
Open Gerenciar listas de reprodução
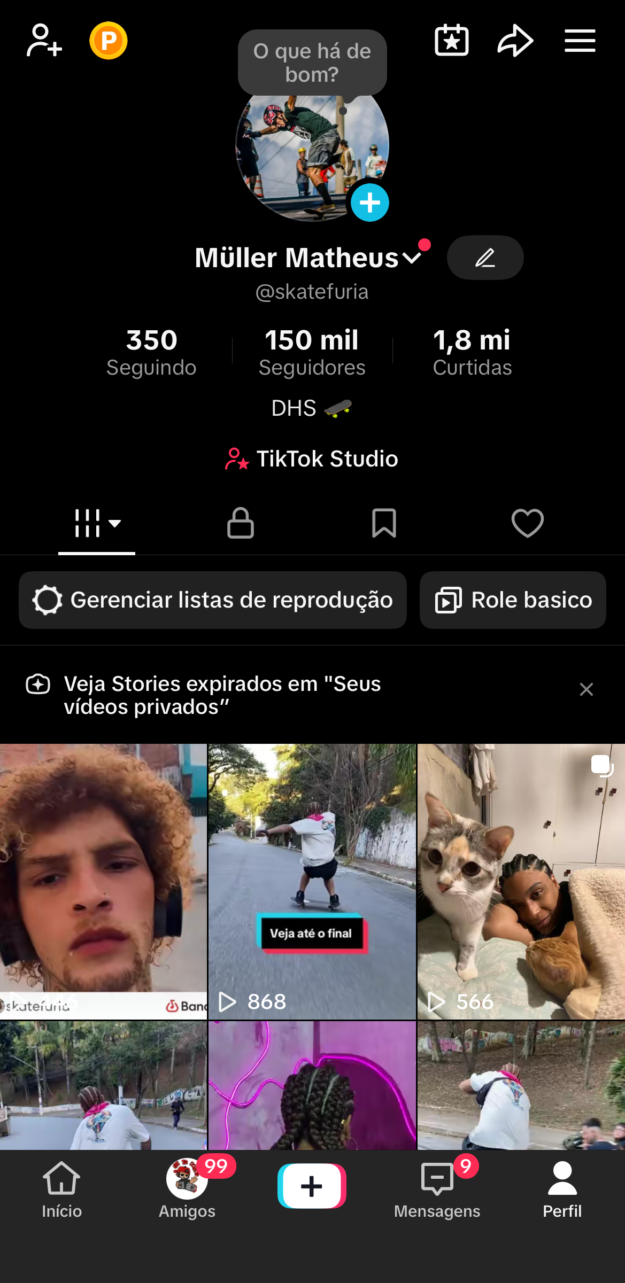pyautogui.click(x=213, y=600)
